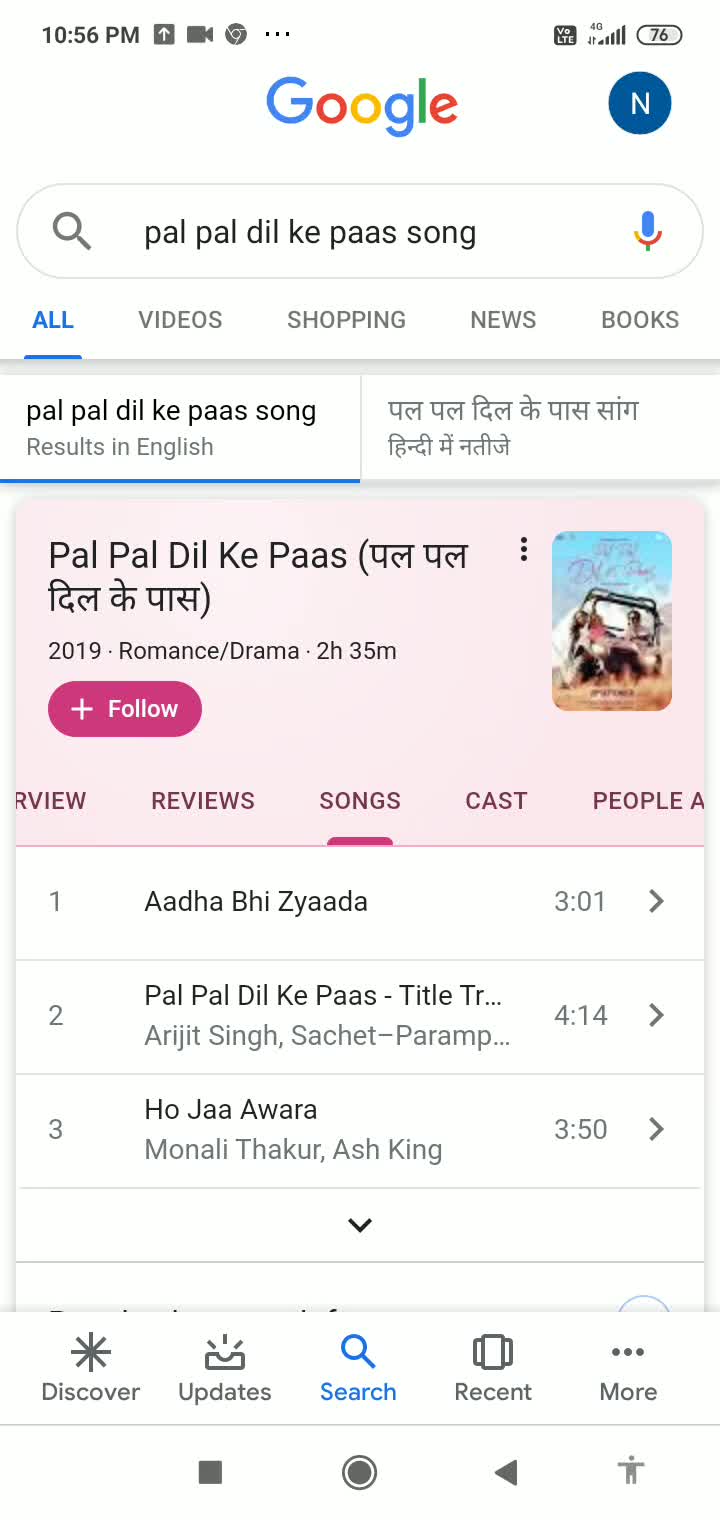Tap the system back button

506,1471
